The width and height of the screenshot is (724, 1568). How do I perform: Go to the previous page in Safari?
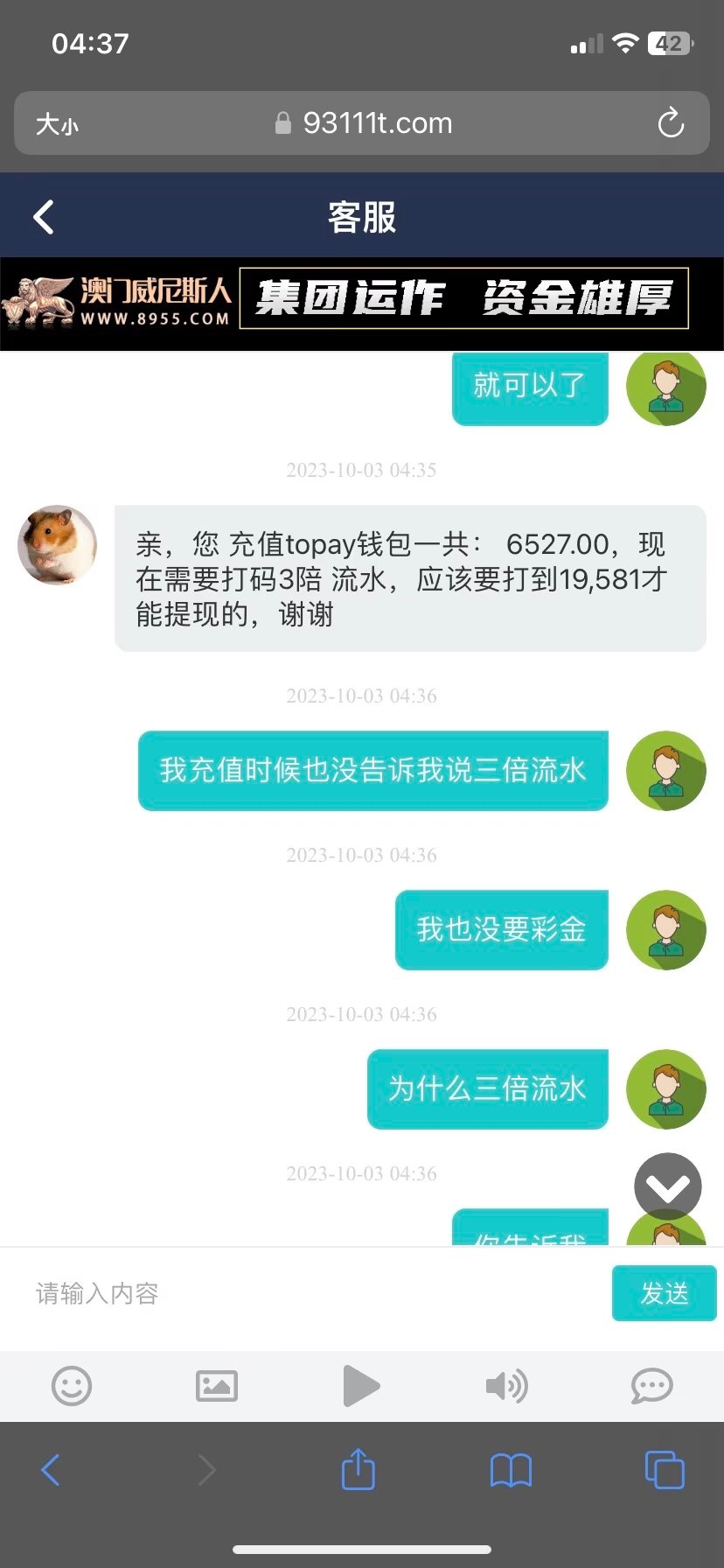(x=51, y=1469)
